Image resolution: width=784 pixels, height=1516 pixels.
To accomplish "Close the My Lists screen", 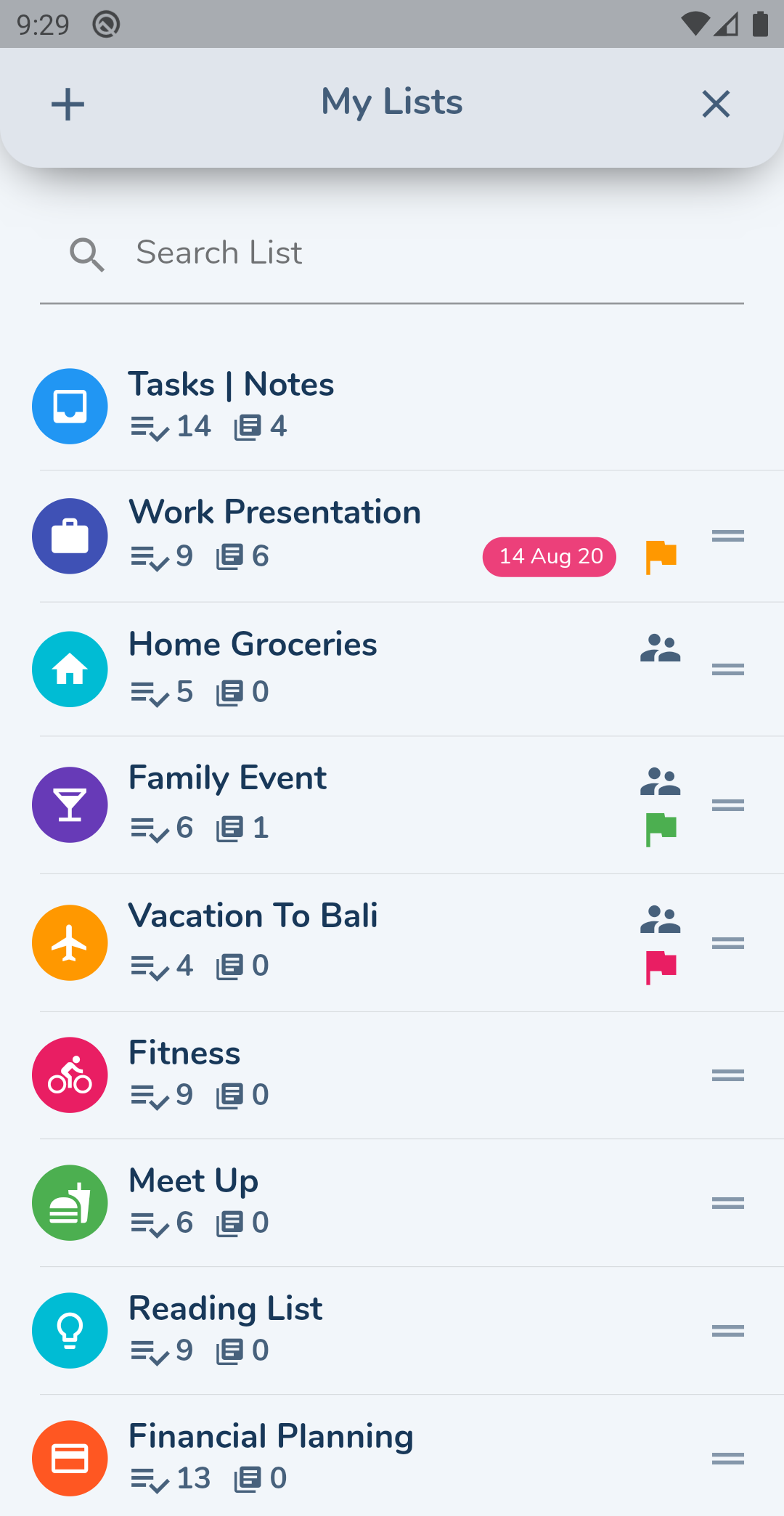I will point(716,104).
